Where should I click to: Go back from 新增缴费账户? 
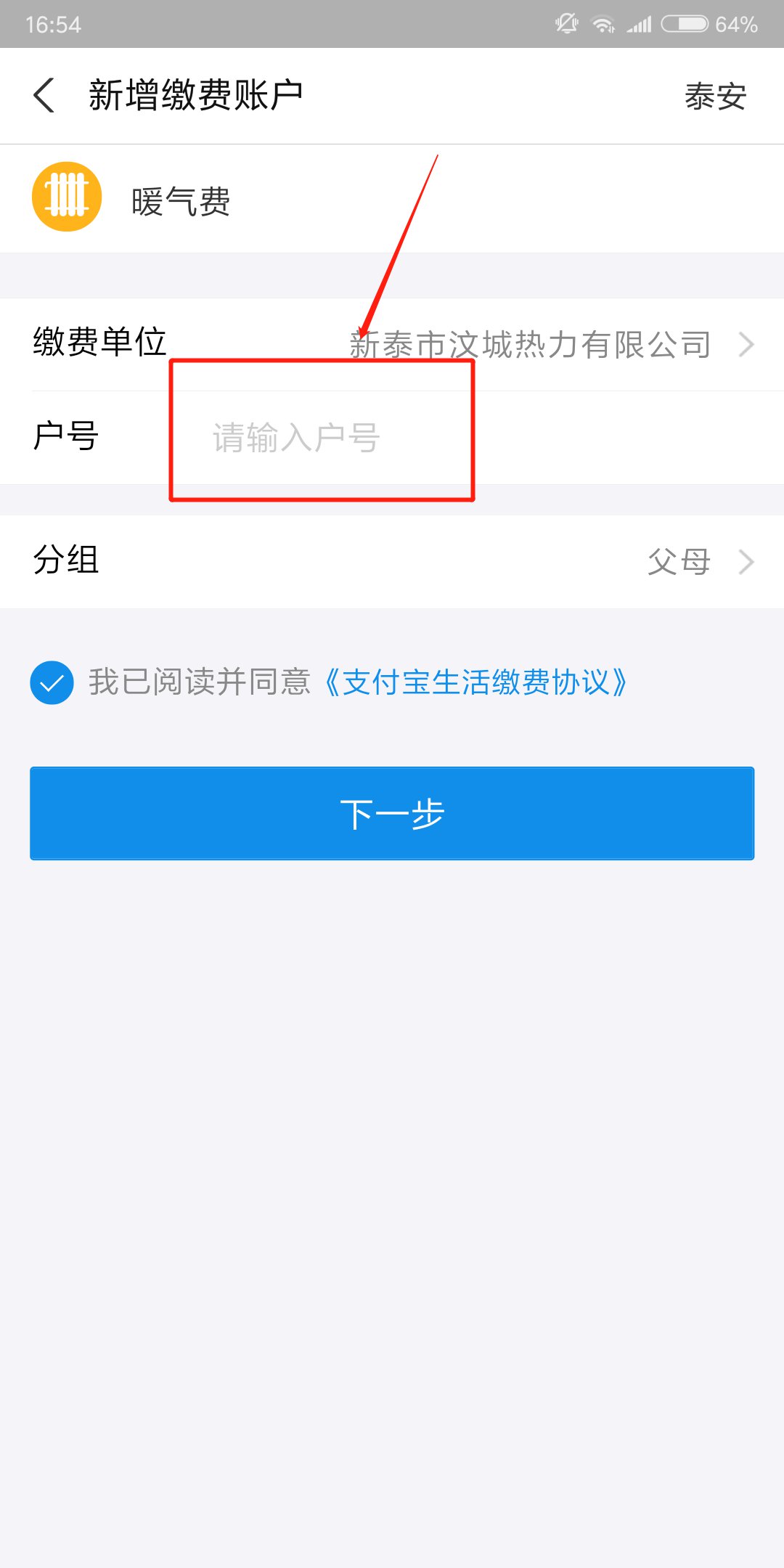(45, 96)
